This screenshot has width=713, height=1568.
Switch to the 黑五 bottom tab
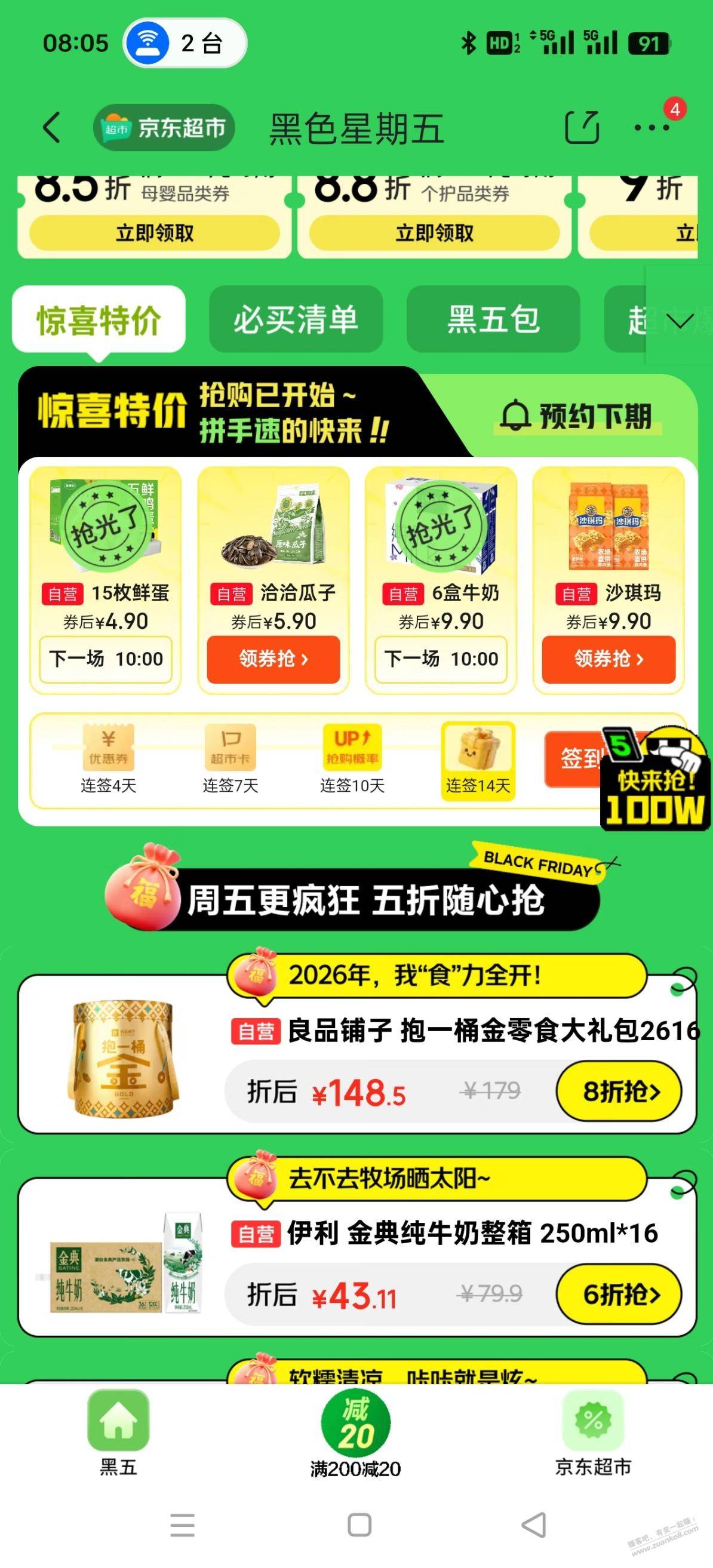(x=118, y=1433)
